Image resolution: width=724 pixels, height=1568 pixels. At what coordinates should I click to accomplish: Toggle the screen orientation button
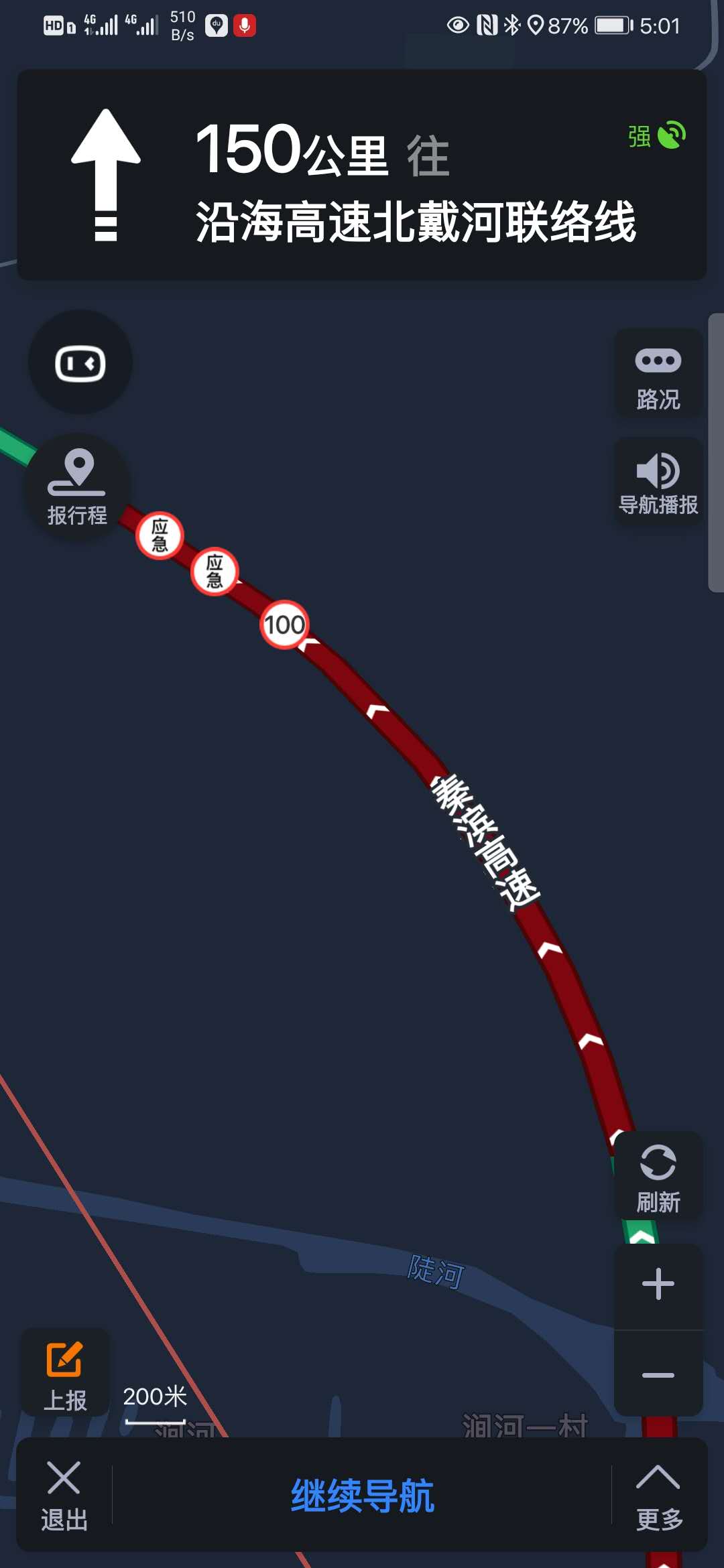pyautogui.click(x=80, y=363)
